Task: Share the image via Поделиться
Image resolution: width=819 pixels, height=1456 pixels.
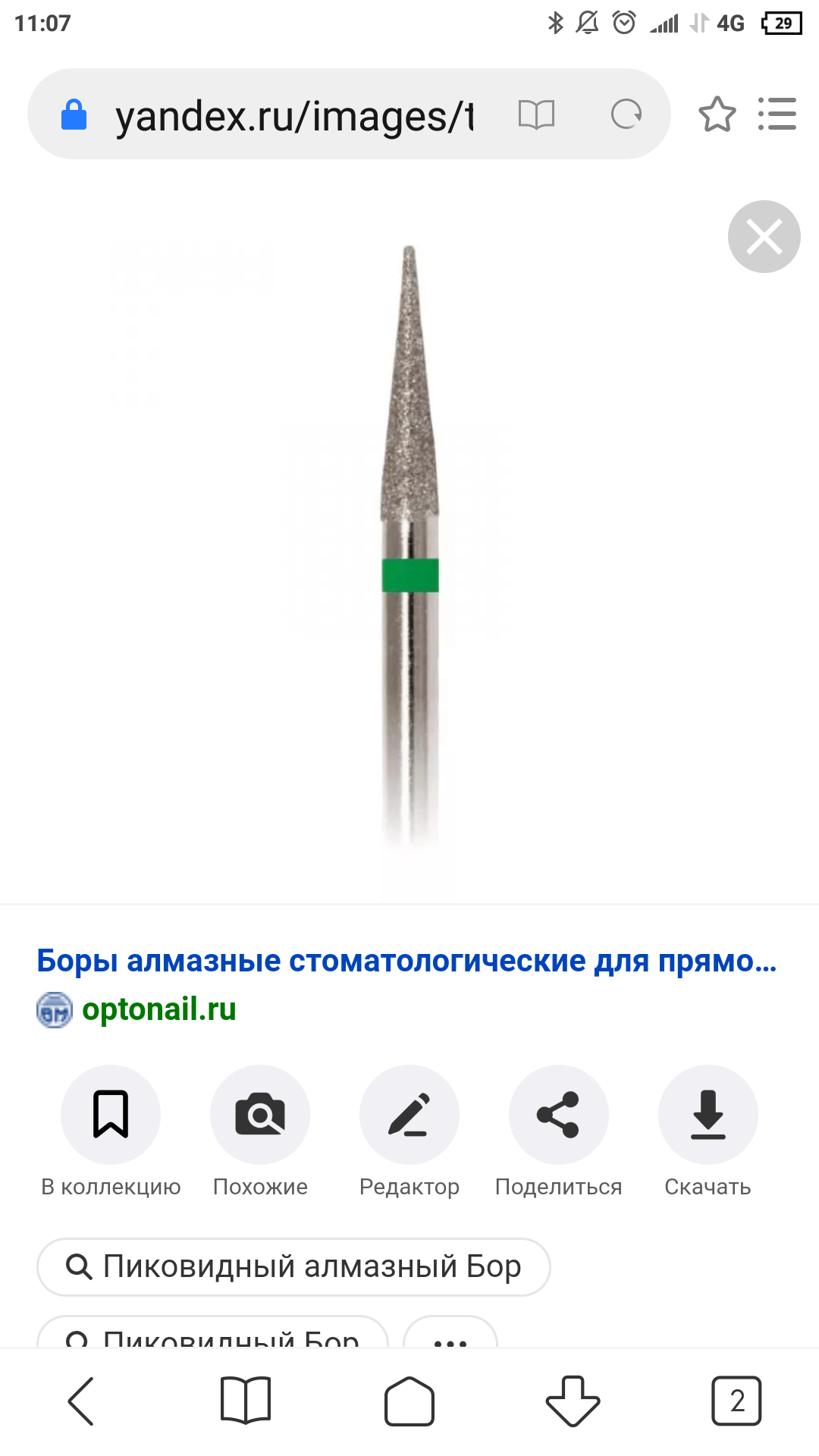Action: 559,1115
